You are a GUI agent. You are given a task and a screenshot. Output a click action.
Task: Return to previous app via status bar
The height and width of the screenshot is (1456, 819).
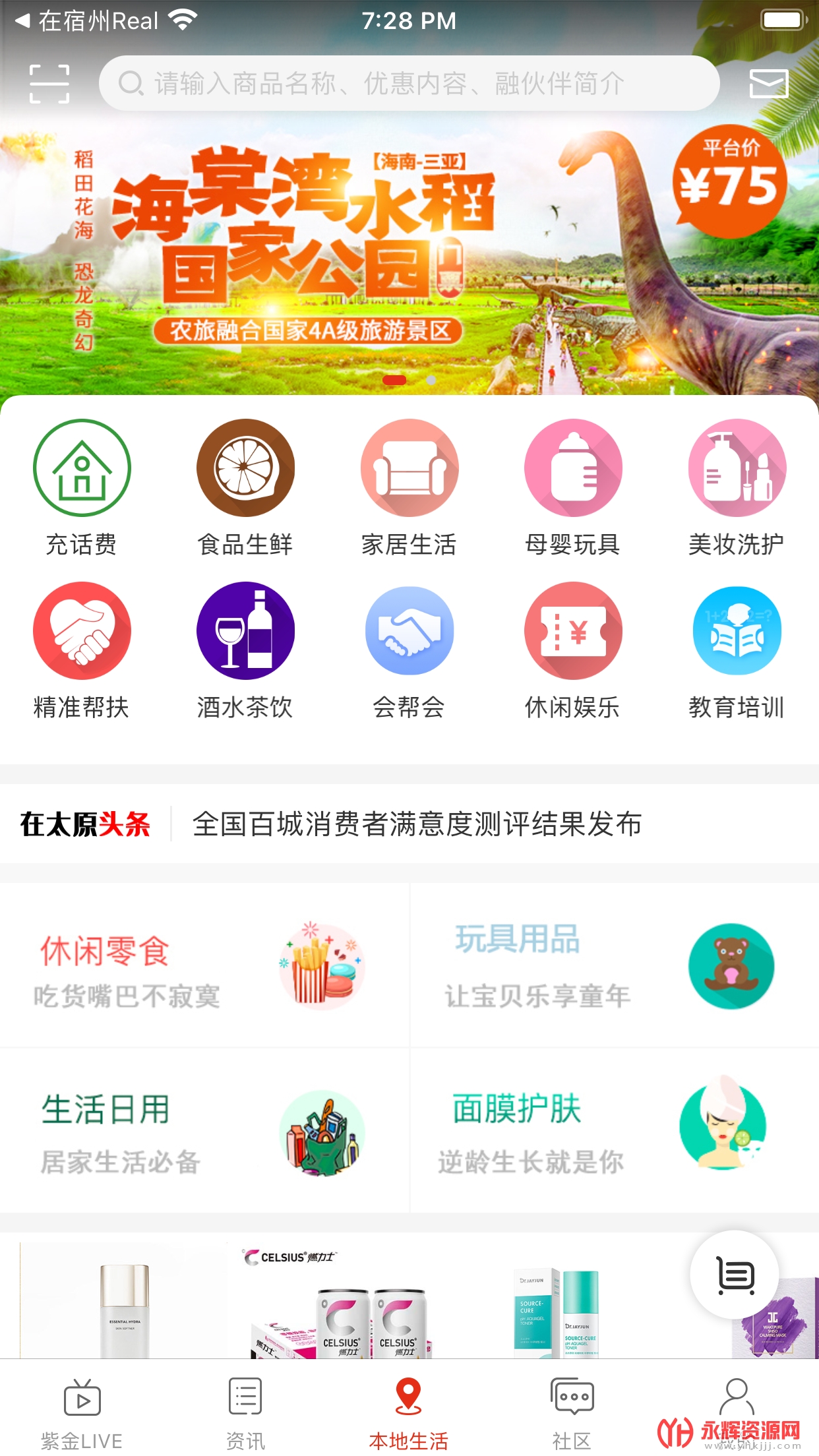coord(86,21)
